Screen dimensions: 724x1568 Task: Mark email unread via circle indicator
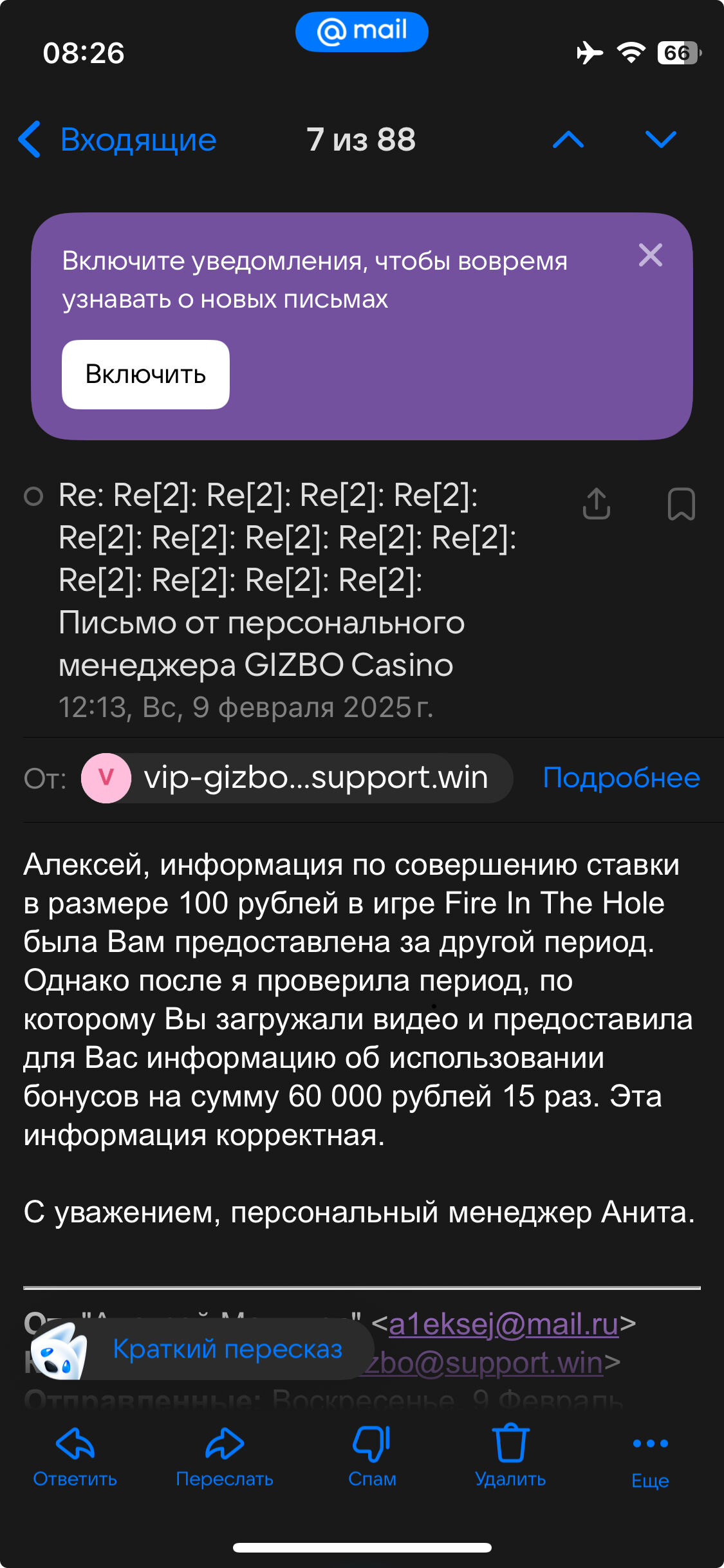tap(33, 496)
